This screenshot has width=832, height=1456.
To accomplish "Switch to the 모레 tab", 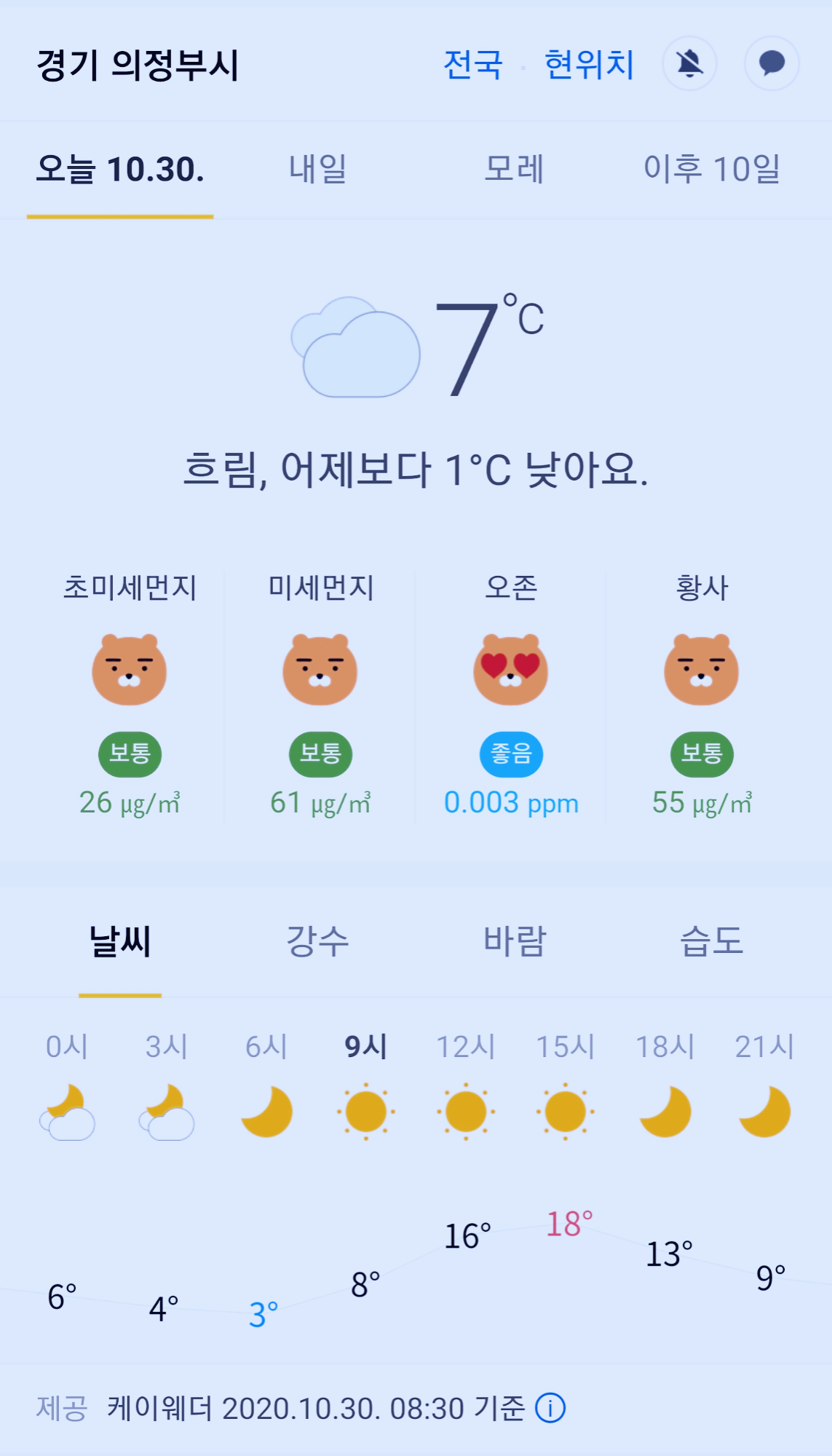I will coord(515,169).
